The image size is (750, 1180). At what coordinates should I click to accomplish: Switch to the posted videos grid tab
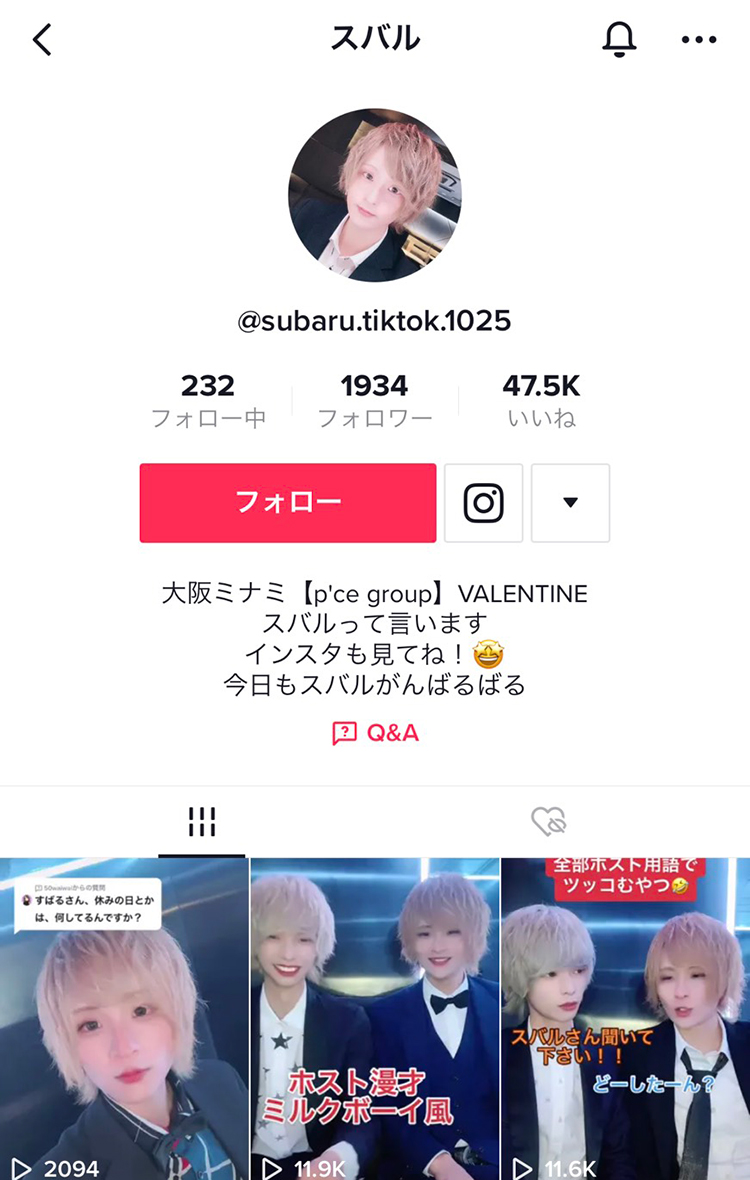202,823
